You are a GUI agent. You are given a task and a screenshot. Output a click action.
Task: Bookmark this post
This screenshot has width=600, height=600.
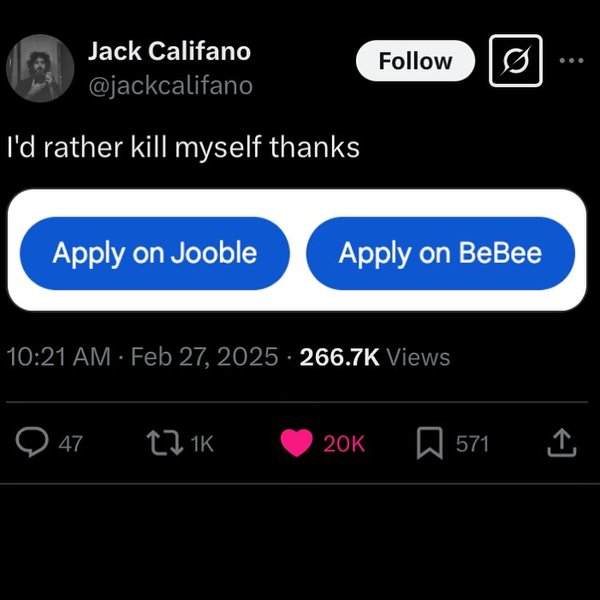[430, 443]
